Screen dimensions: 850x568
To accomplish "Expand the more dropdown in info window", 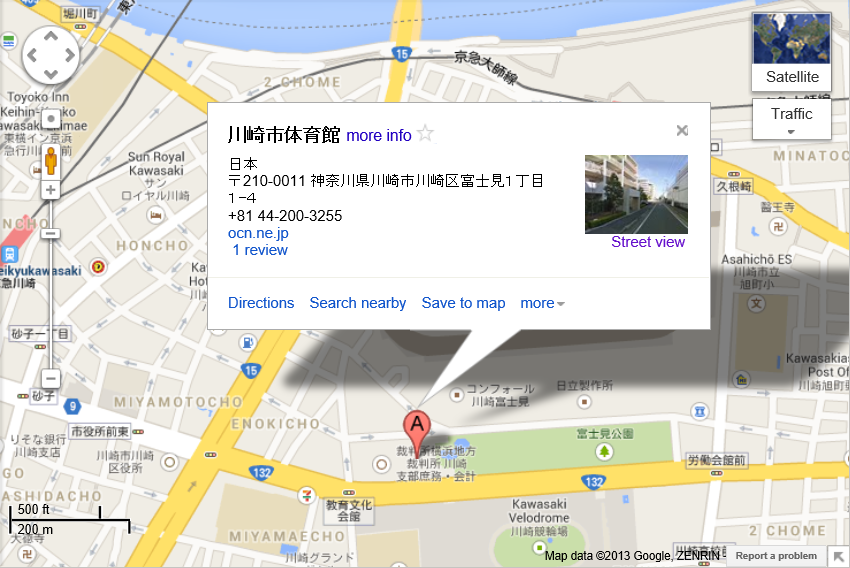I will coord(543,303).
